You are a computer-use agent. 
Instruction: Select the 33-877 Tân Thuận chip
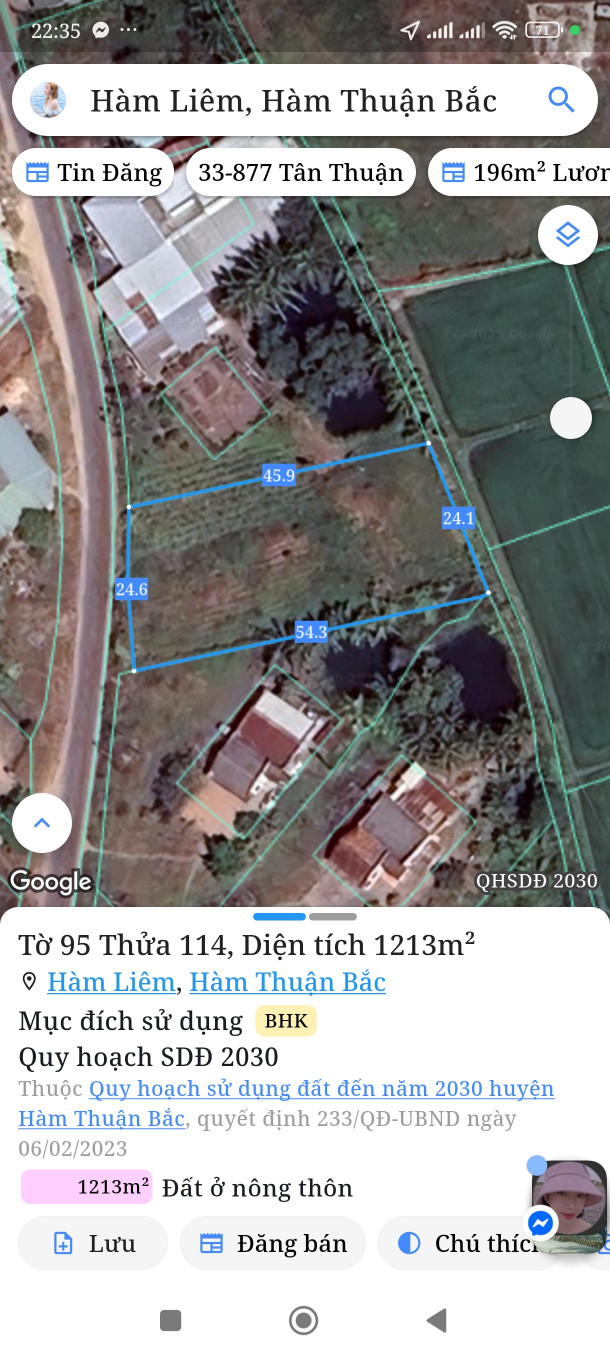click(300, 173)
